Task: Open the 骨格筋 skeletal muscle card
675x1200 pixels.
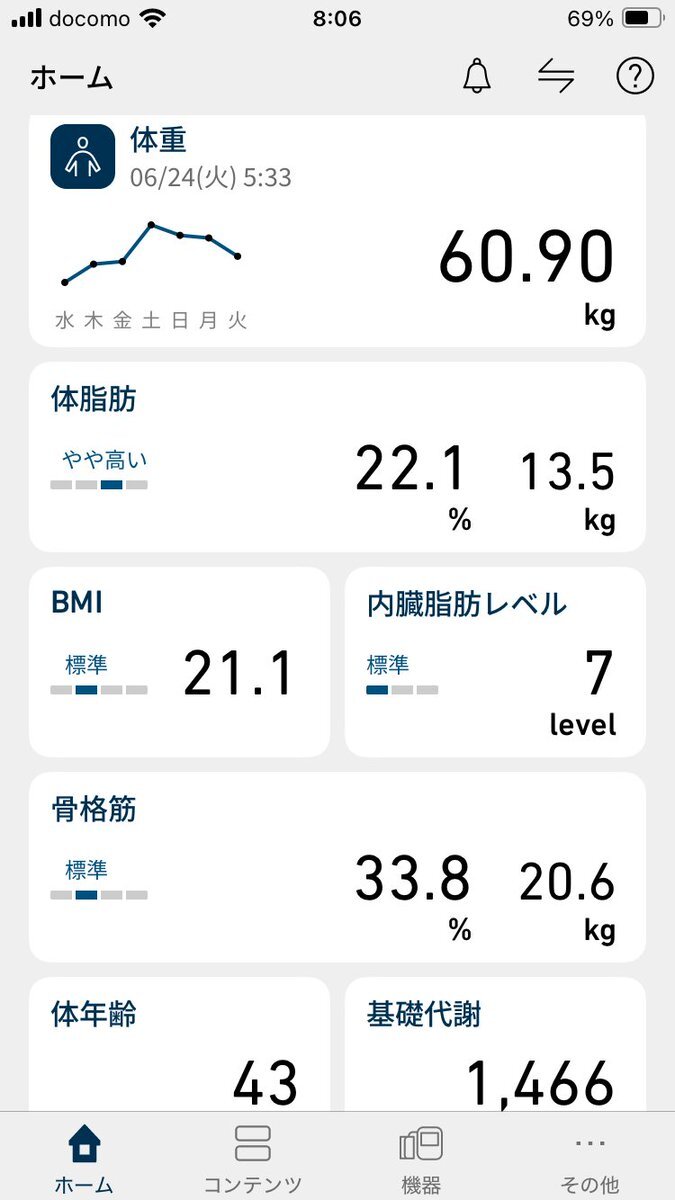Action: (337, 867)
